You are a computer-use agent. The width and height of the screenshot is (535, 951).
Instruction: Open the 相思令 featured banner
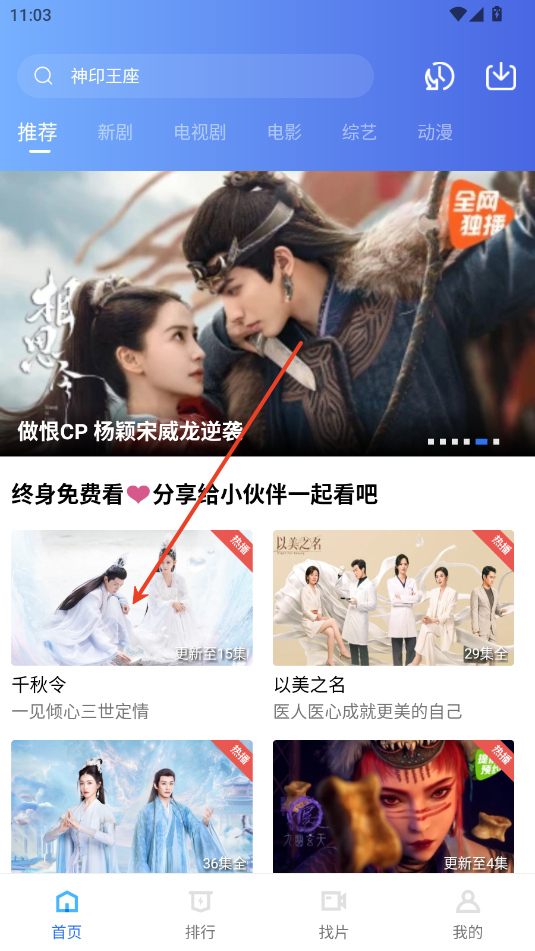(x=268, y=314)
